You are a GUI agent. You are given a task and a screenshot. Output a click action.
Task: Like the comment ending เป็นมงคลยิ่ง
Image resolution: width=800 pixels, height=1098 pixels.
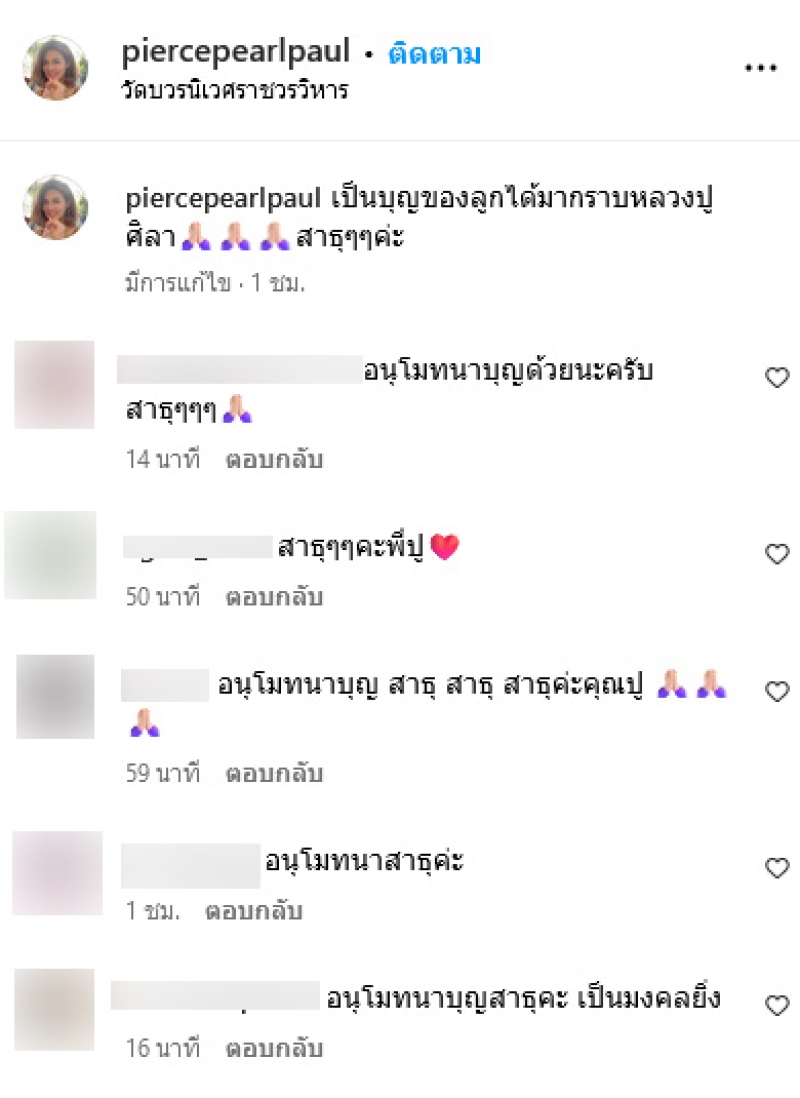[776, 1005]
